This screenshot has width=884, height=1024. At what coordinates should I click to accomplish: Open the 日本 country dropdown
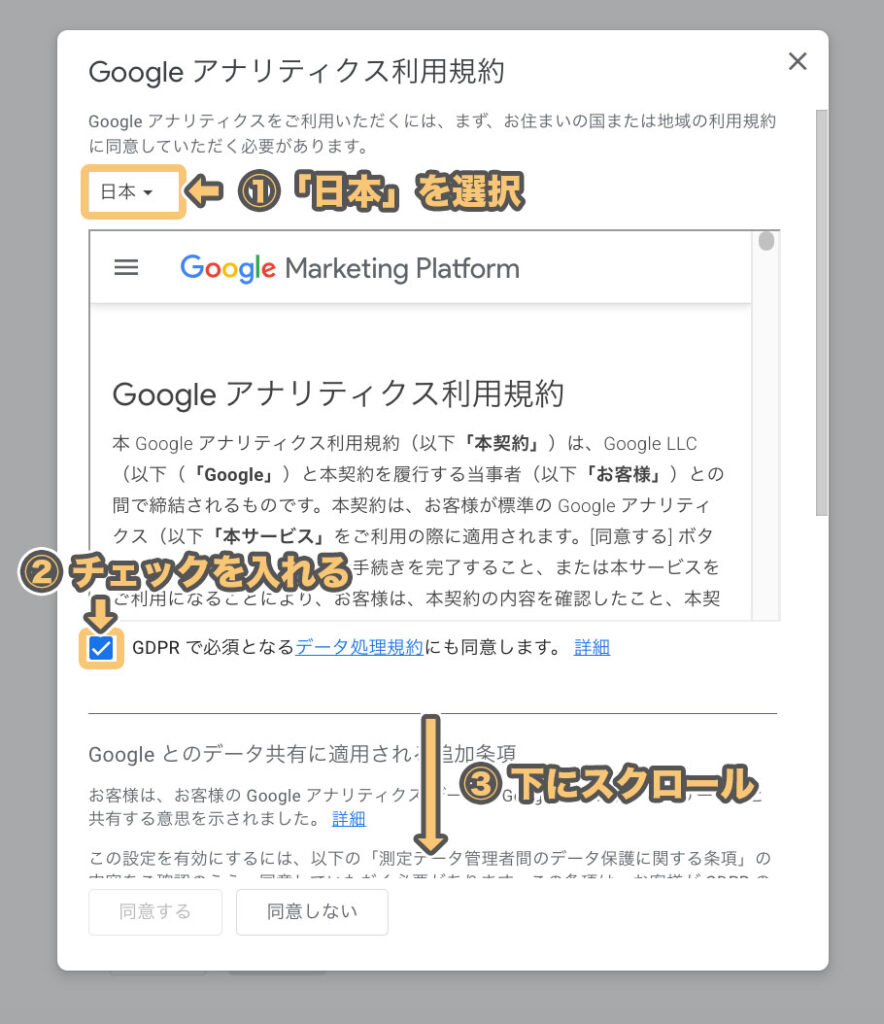pyautogui.click(x=127, y=192)
